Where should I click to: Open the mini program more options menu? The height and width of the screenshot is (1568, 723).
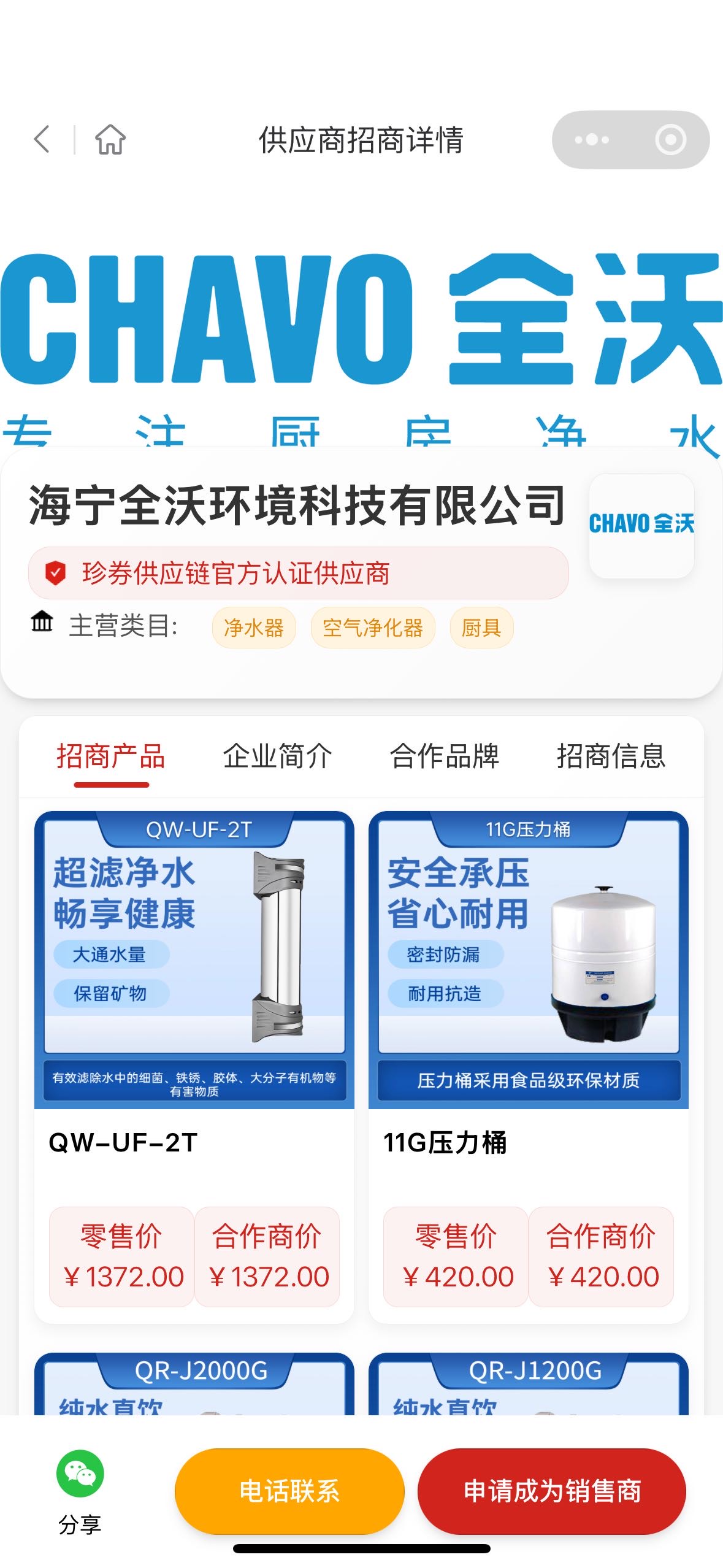(592, 140)
